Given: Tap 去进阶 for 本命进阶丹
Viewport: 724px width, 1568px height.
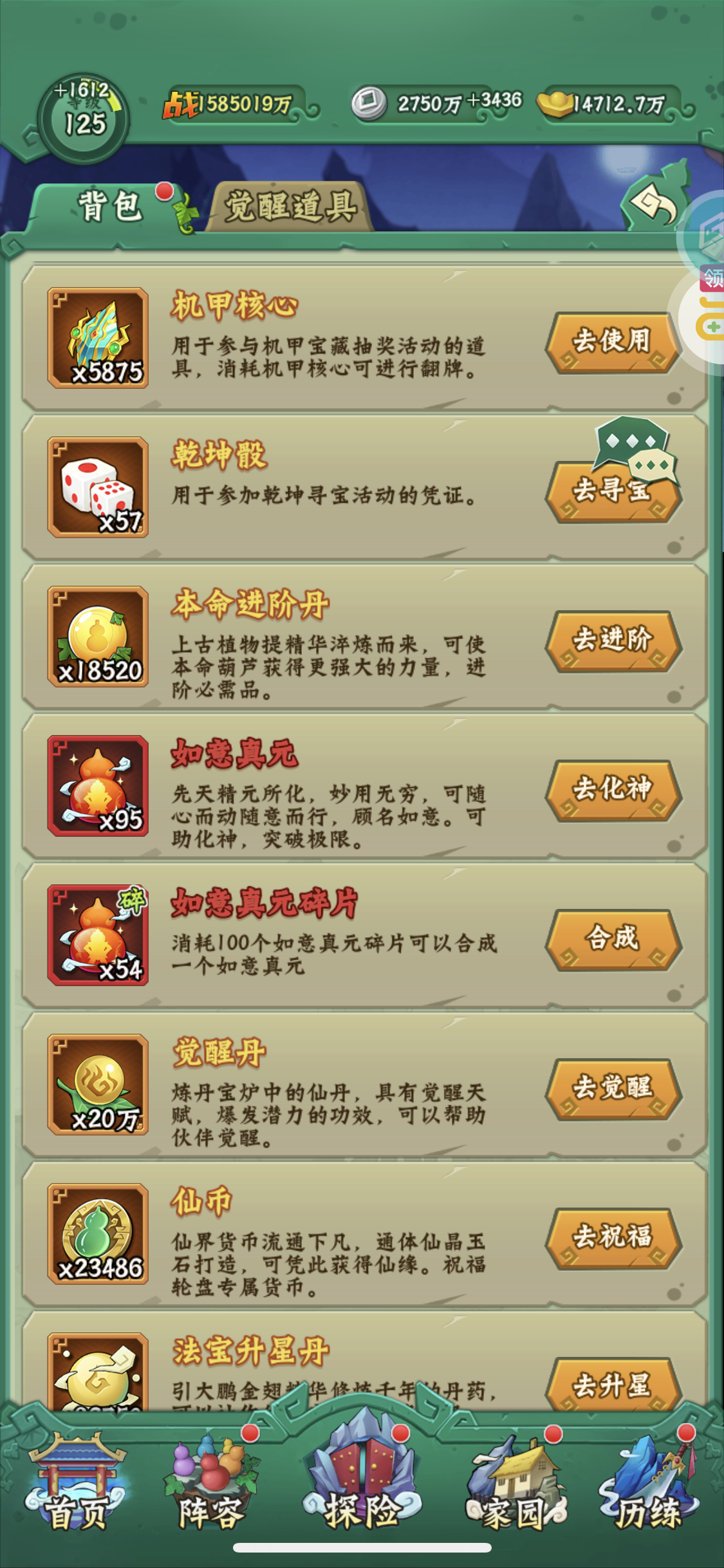Looking at the screenshot, I should click(x=612, y=640).
